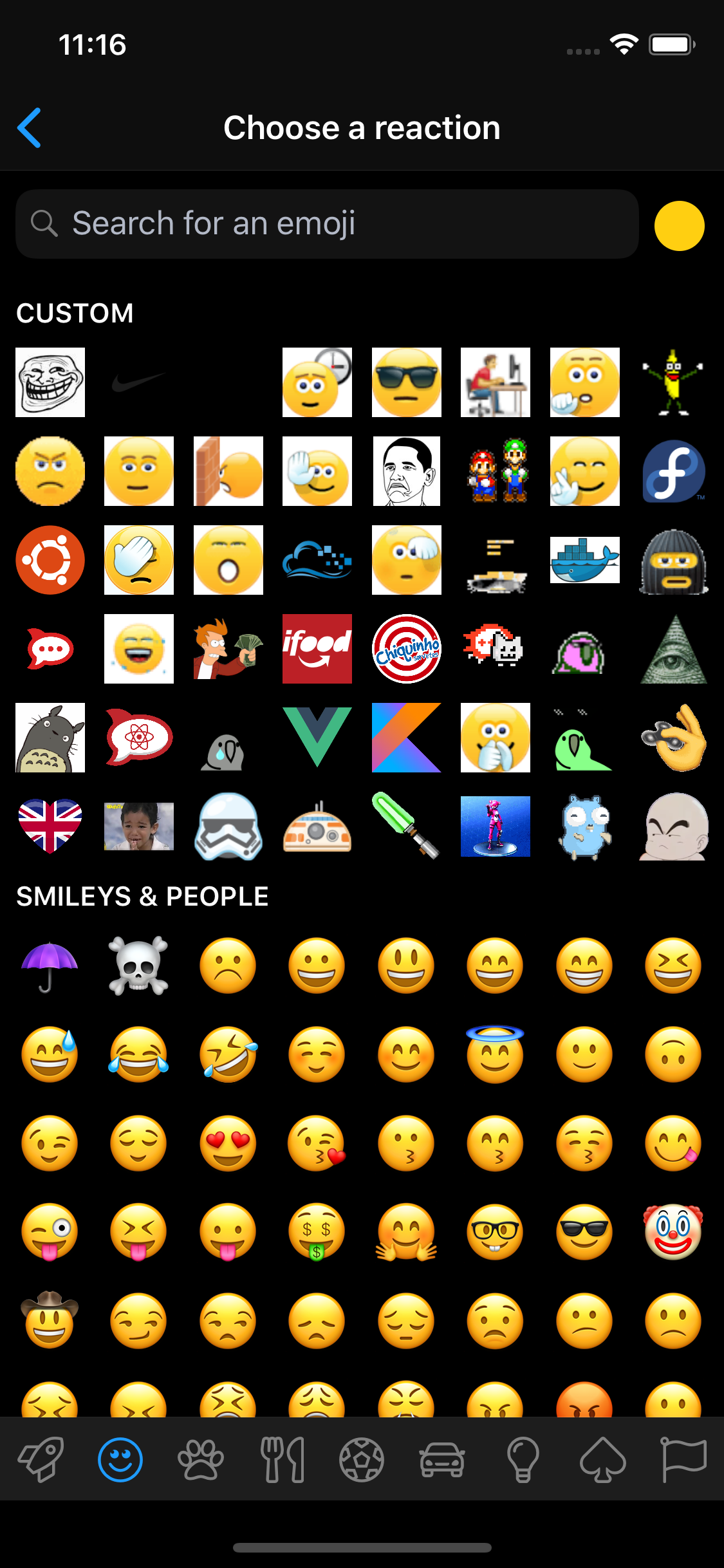
Task: React with the heart-eyes emoji
Action: point(228,1143)
